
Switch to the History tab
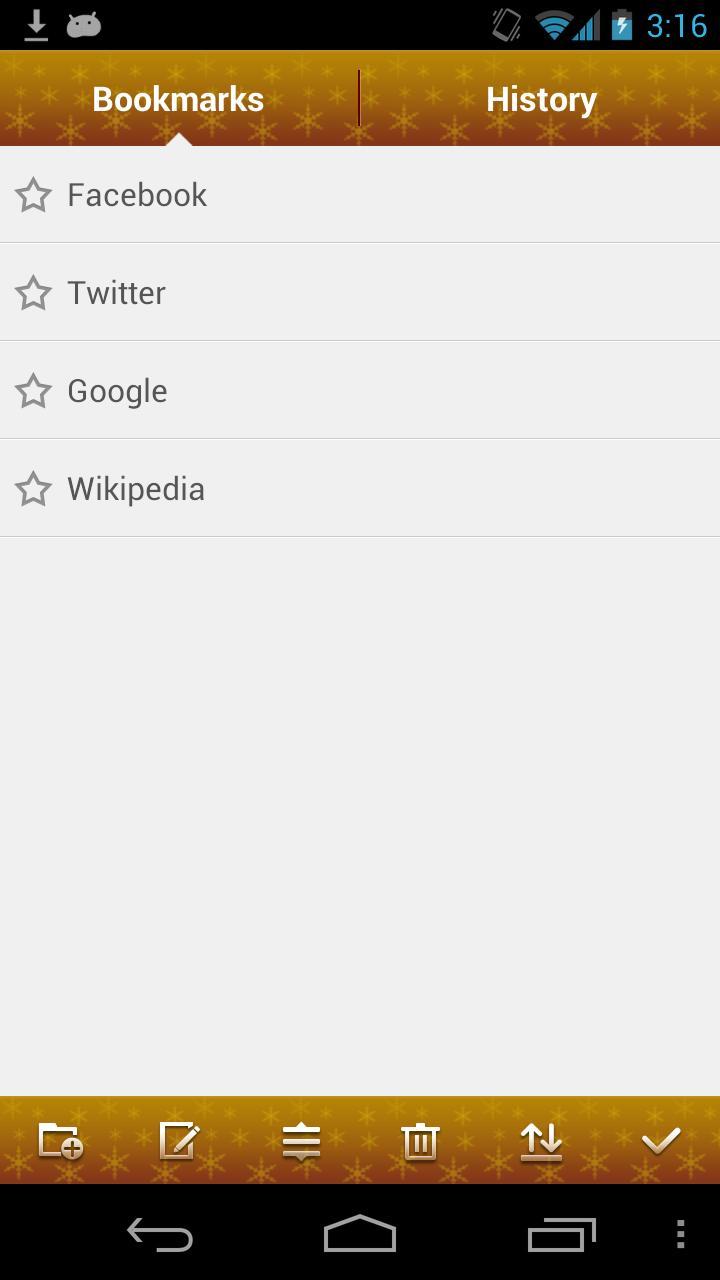541,99
